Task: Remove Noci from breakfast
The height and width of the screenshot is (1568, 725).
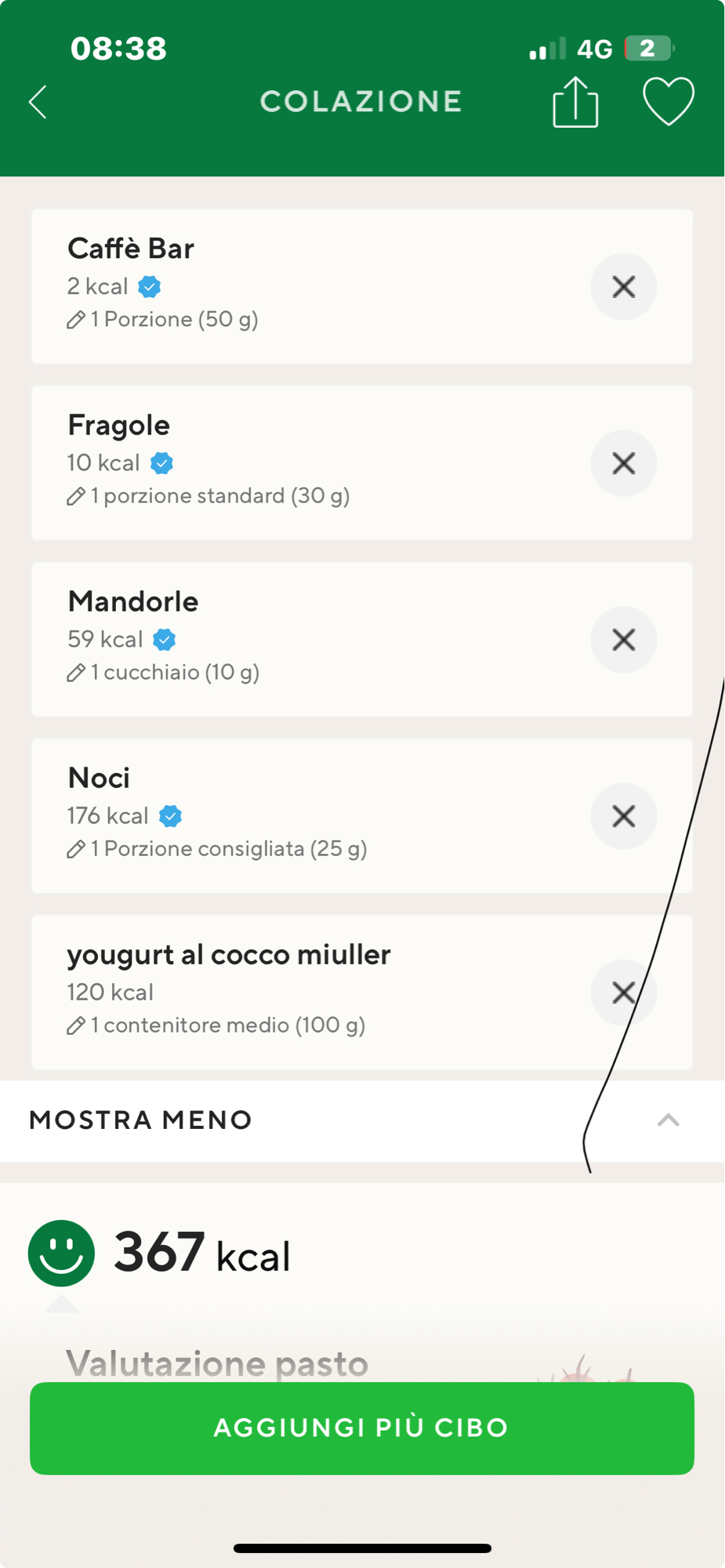Action: coord(623,816)
